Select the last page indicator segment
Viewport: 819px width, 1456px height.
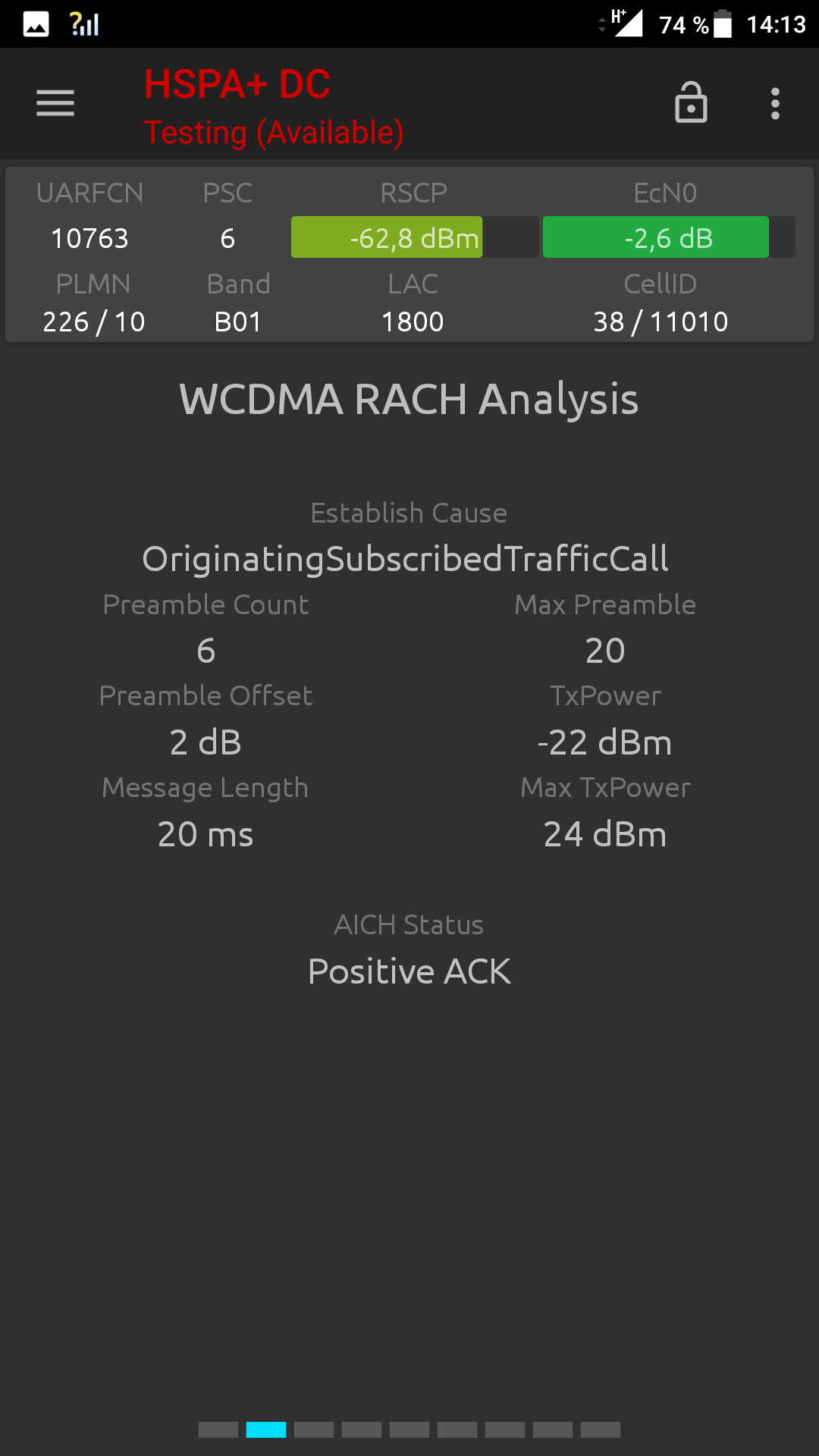[601, 1429]
